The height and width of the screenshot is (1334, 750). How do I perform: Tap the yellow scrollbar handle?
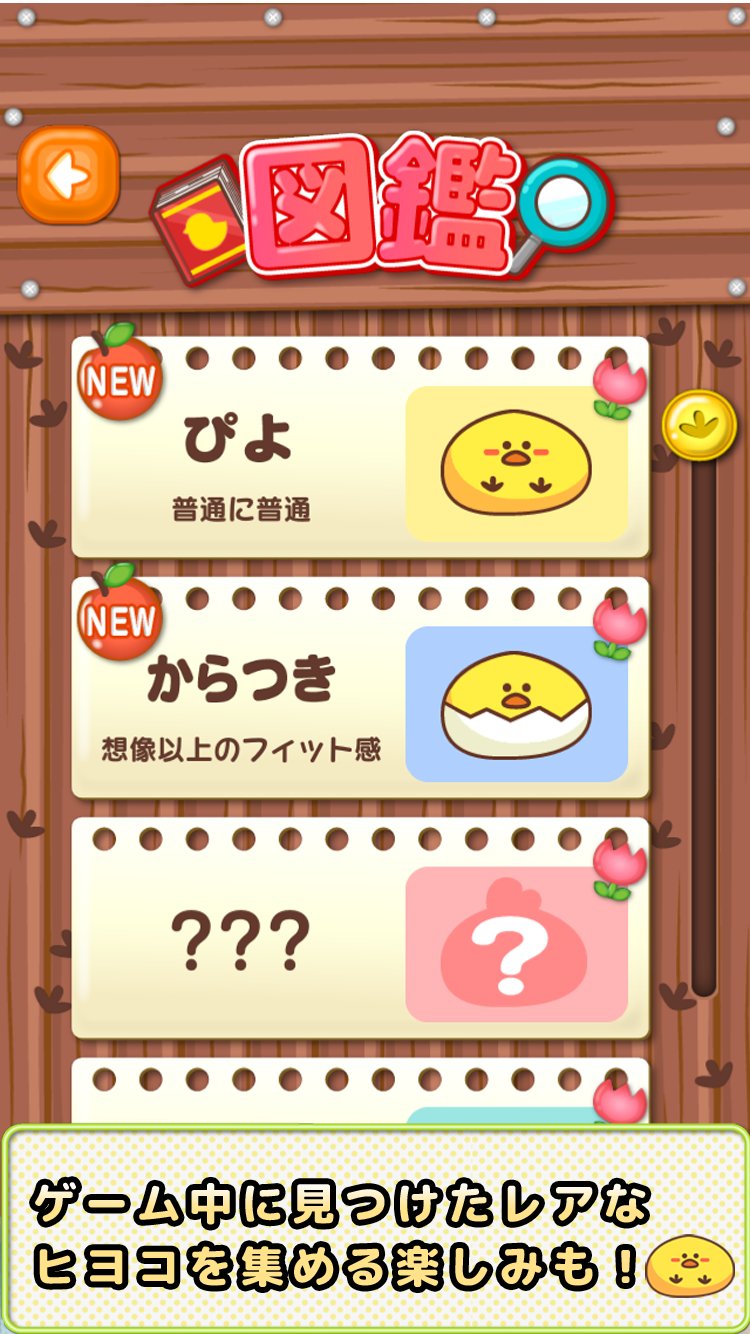pyautogui.click(x=699, y=426)
